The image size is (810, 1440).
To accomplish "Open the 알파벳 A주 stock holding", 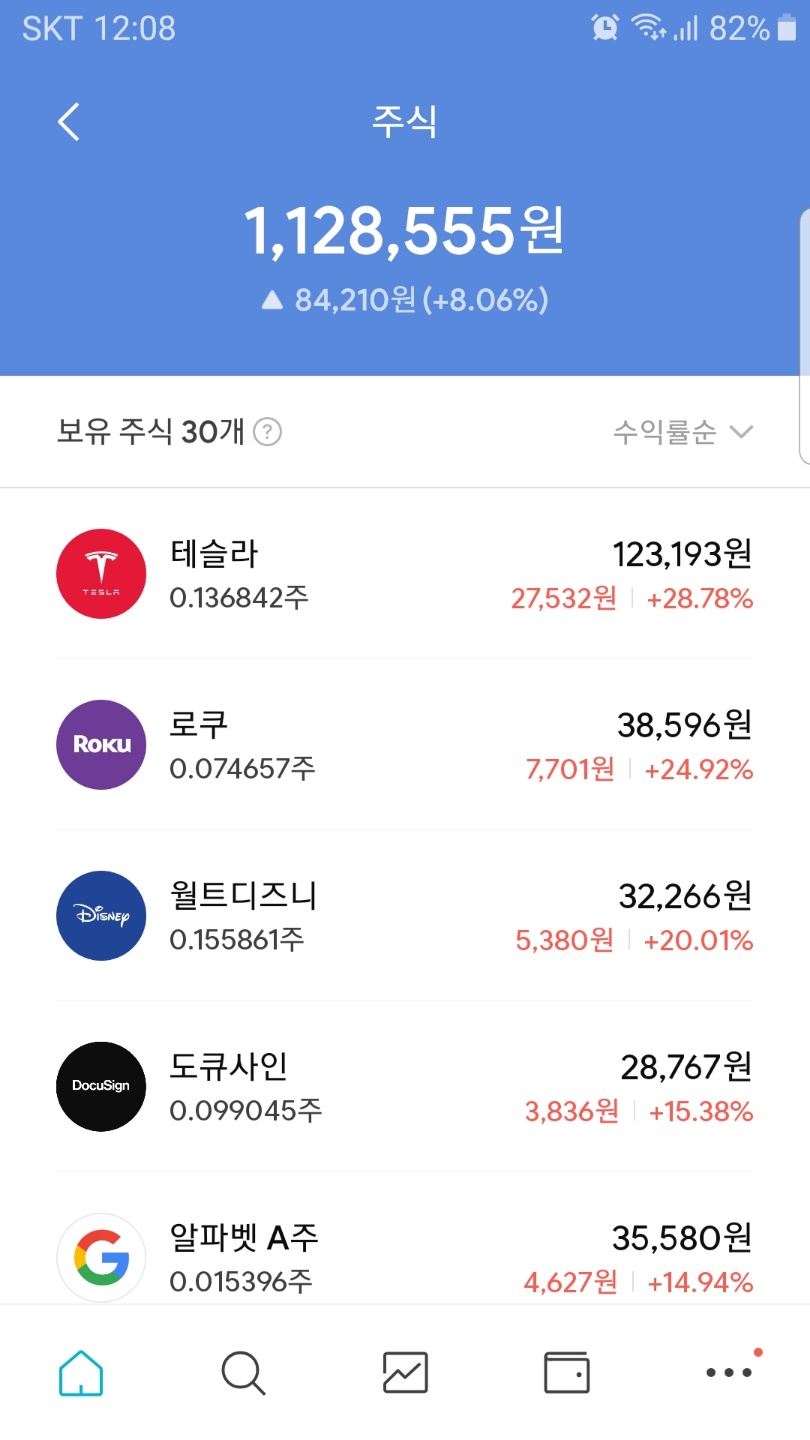I will [404, 1256].
